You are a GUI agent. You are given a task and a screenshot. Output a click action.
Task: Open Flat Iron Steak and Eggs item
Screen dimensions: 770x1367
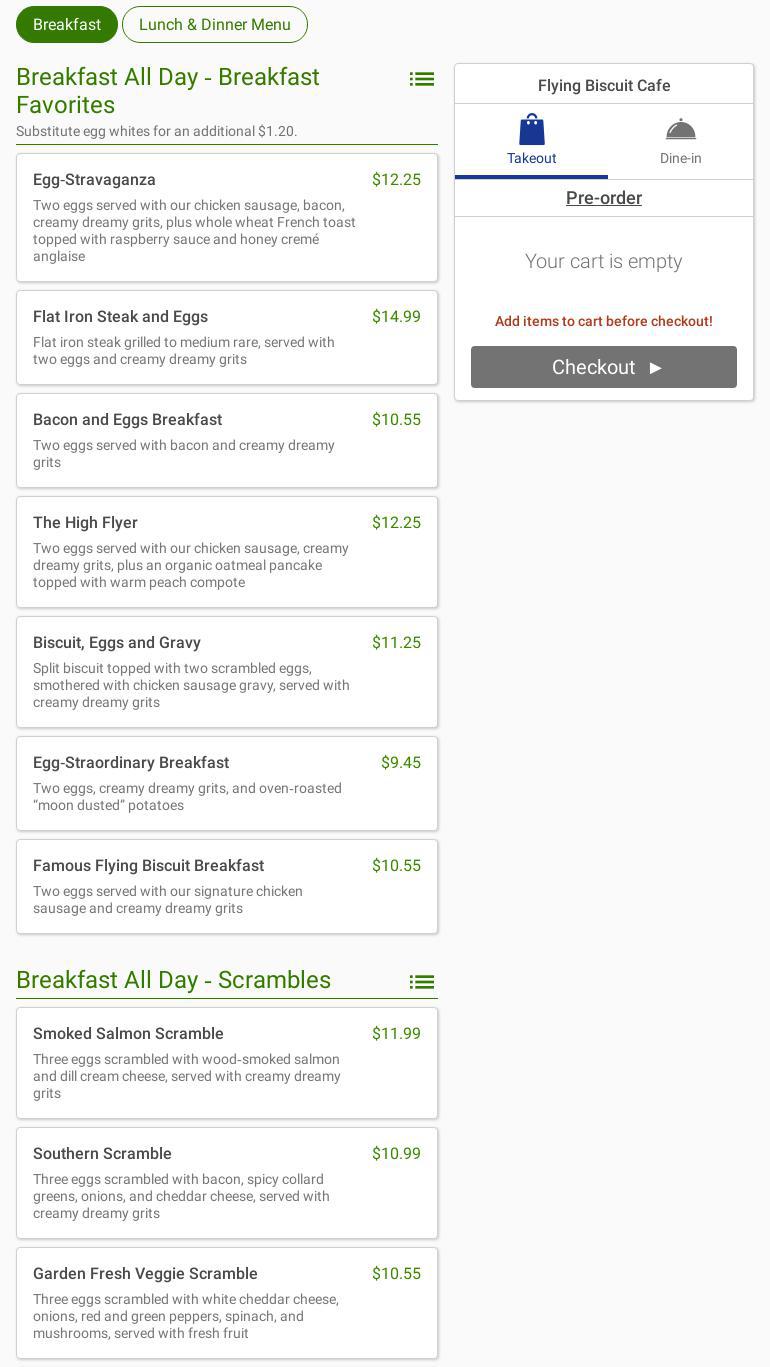click(x=227, y=337)
